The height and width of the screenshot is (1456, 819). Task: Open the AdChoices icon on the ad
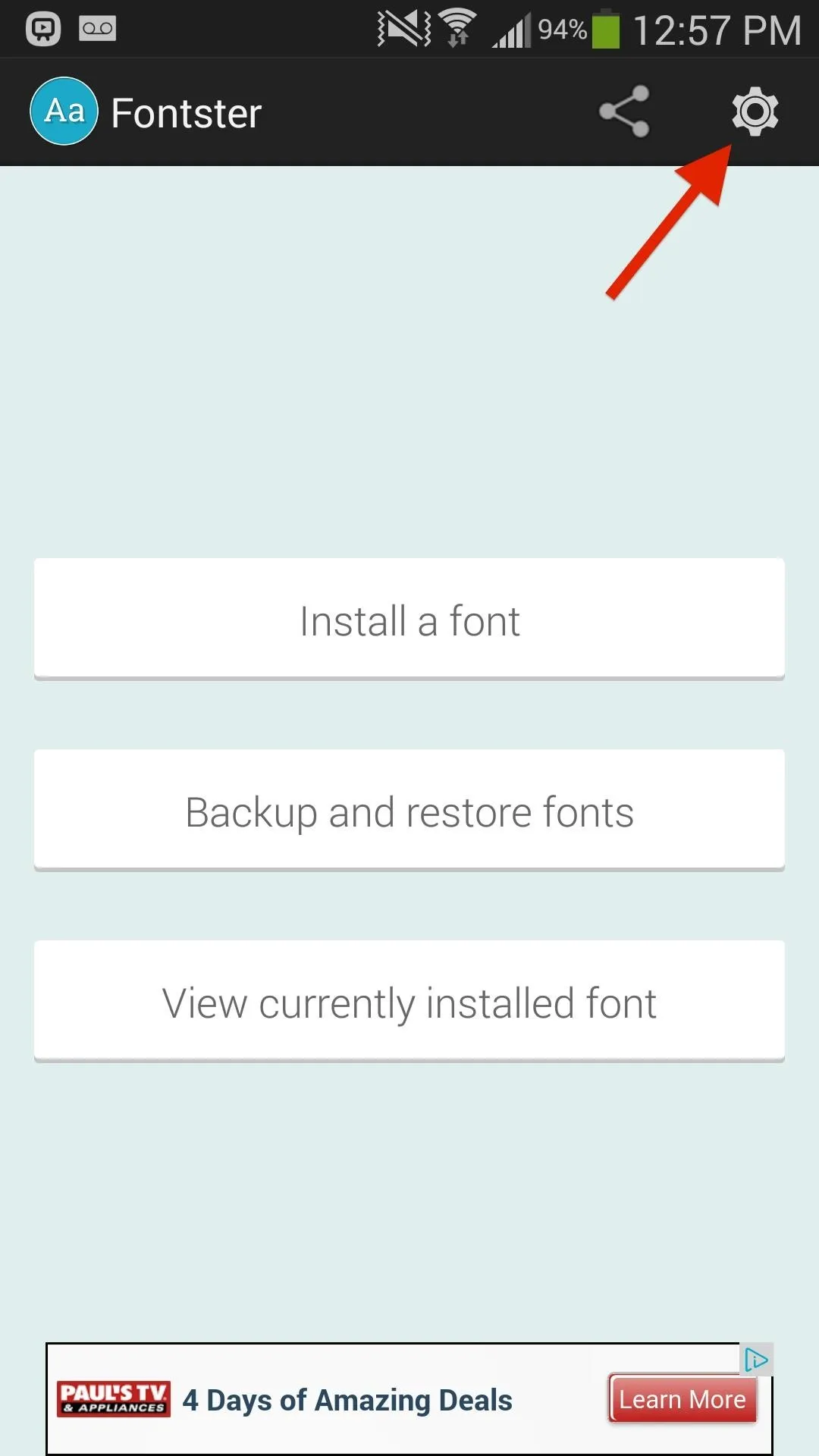756,1359
